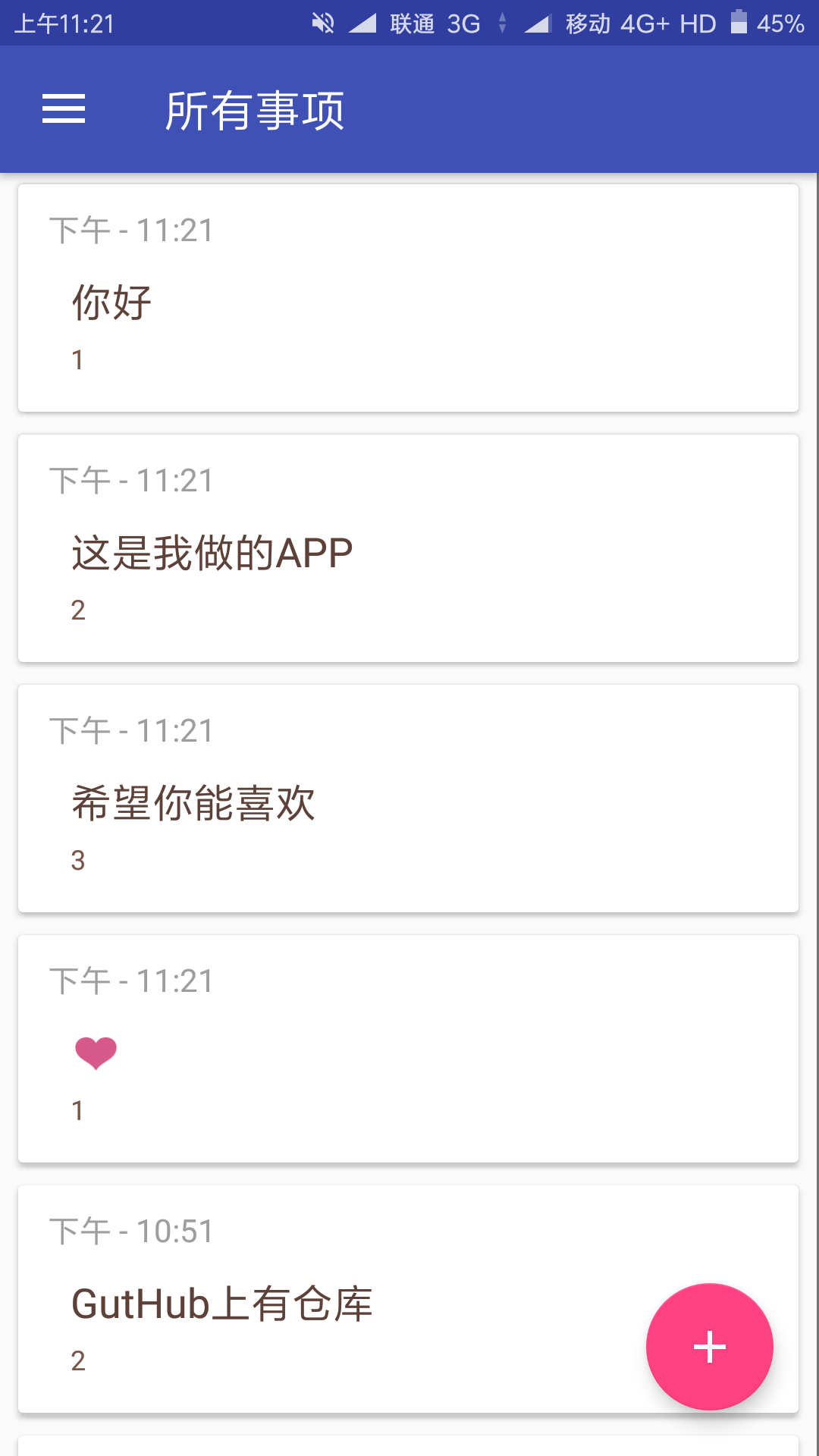The height and width of the screenshot is (1456, 819).
Task: View the GutHub上有仓库 card
Action: (408, 1299)
